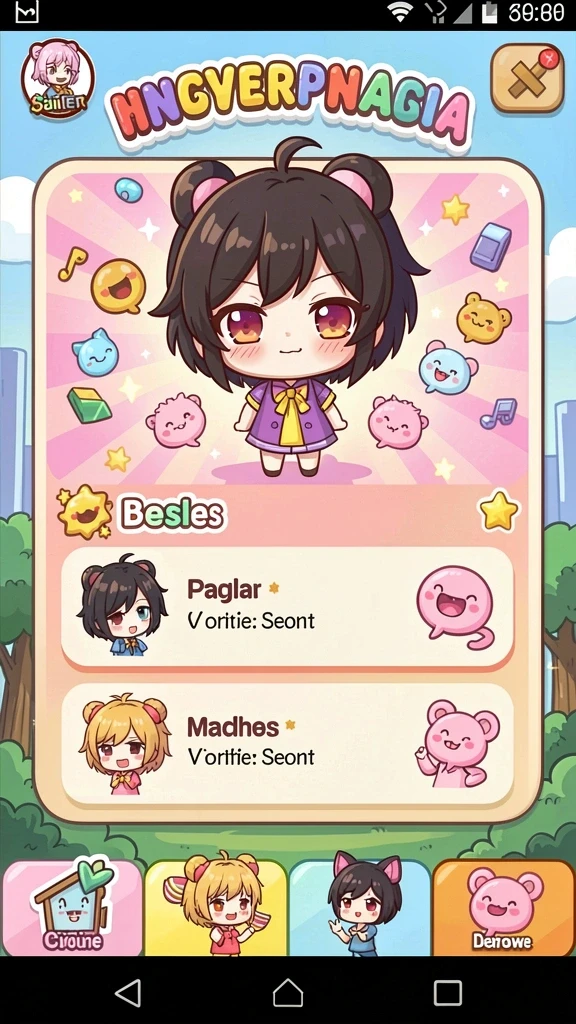Open the Paglar character row
The width and height of the screenshot is (576, 1024).
288,607
